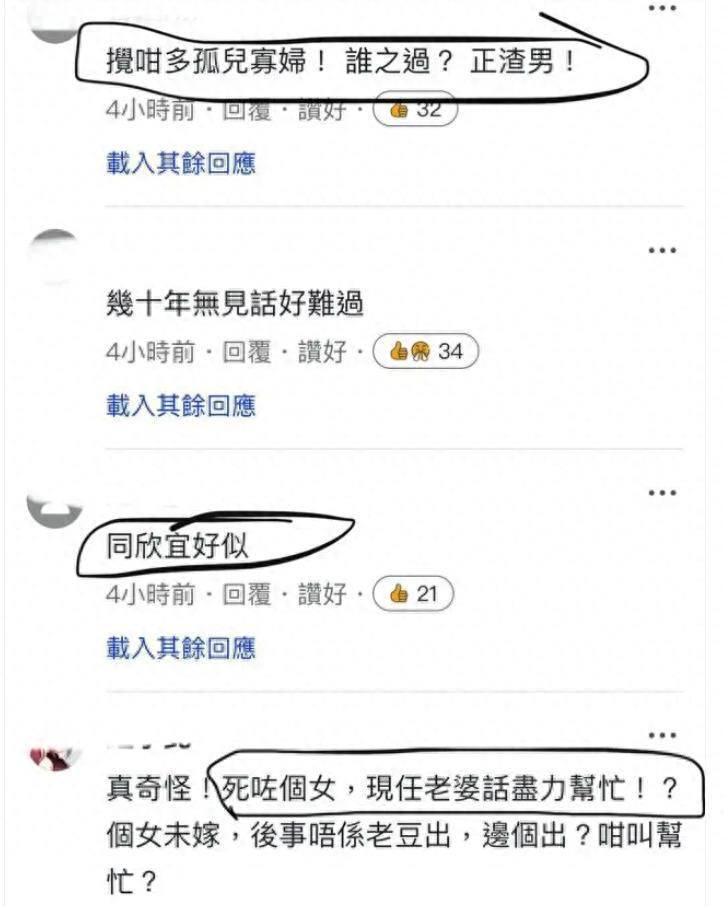View the 34 reactions on the 幾十年無見 comment
The image size is (724, 907).
click(425, 352)
